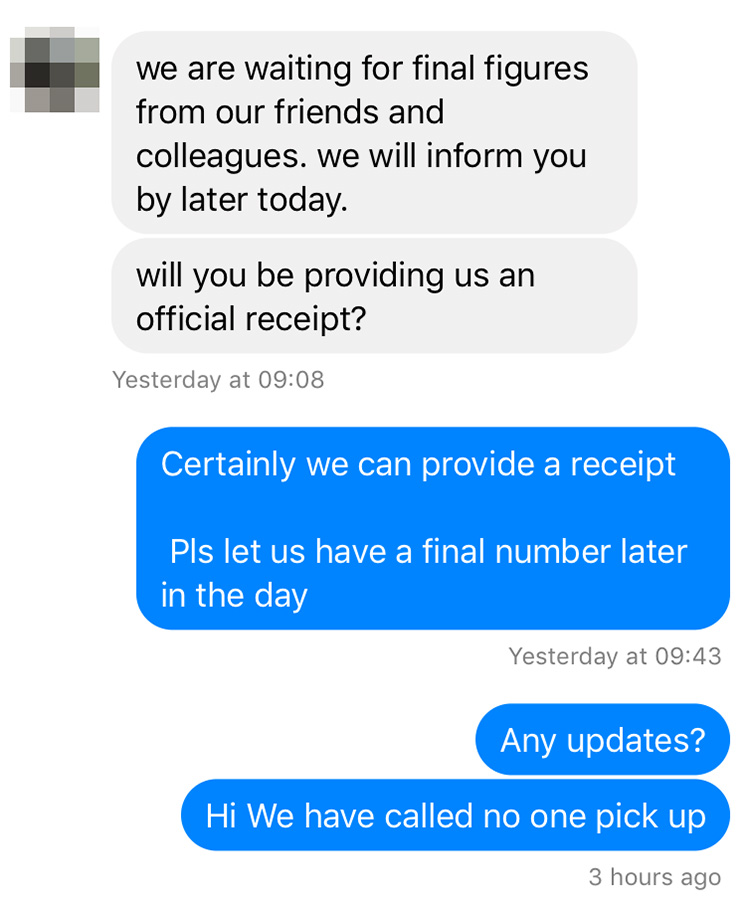The width and height of the screenshot is (746, 904).
Task: Open the sender's blurred profile avatar
Action: pyautogui.click(x=55, y=70)
